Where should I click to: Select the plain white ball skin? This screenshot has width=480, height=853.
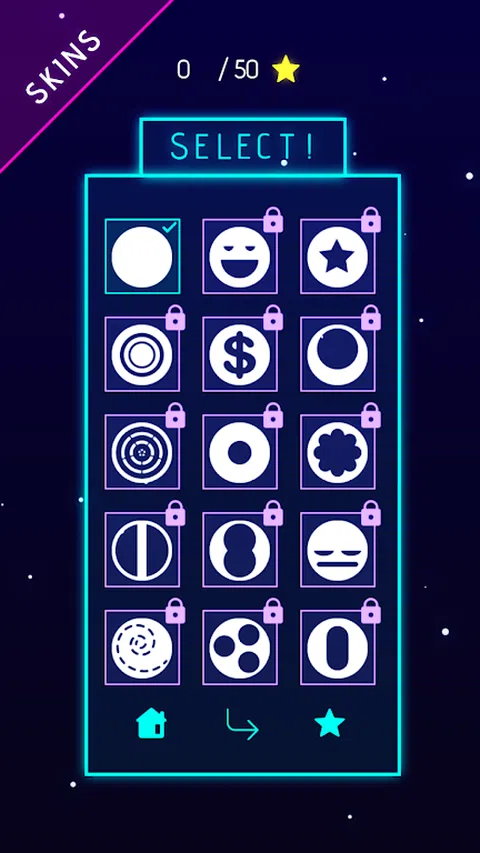[x=142, y=256]
